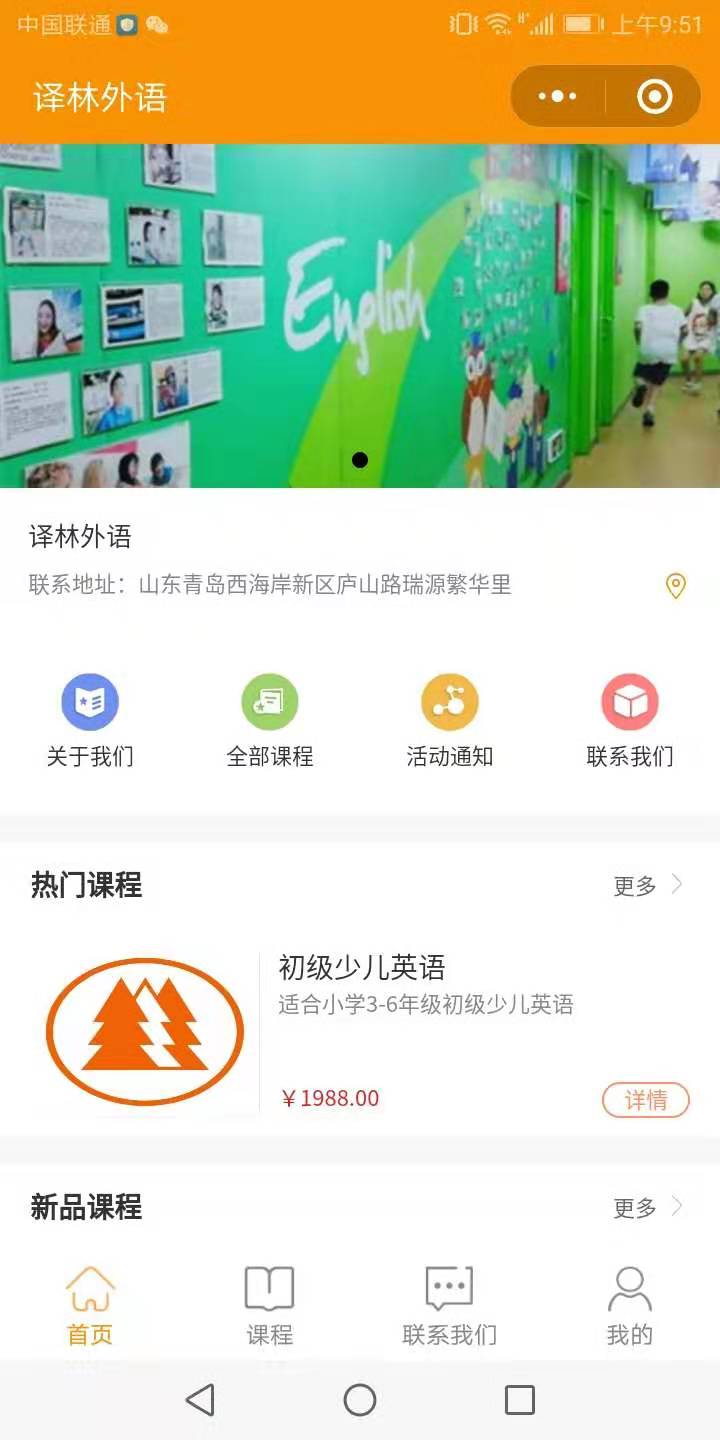See 更多 in 新品课程
The width and height of the screenshot is (720, 1440).
(647, 1208)
